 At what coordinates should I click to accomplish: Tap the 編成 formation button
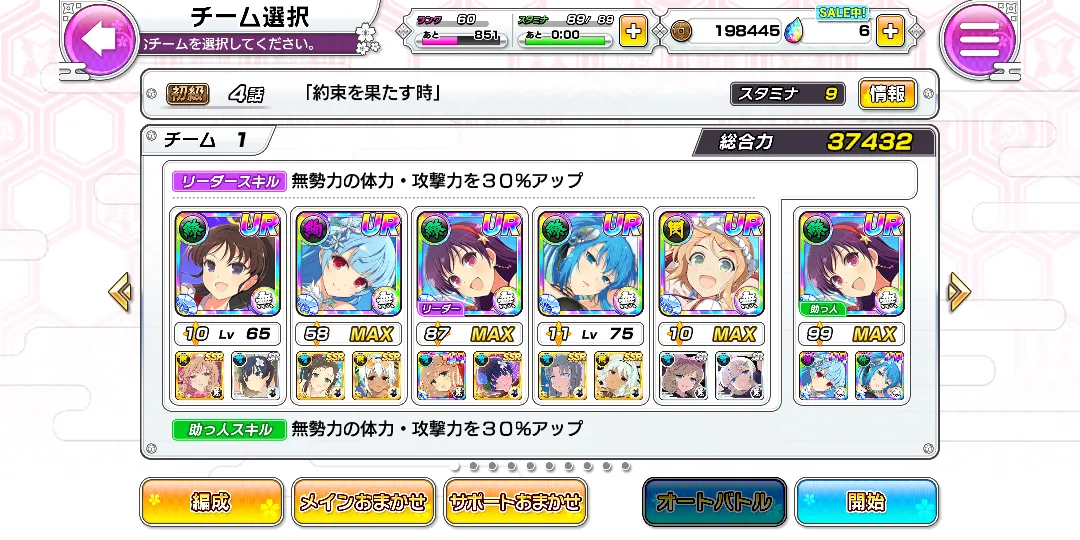tap(212, 502)
